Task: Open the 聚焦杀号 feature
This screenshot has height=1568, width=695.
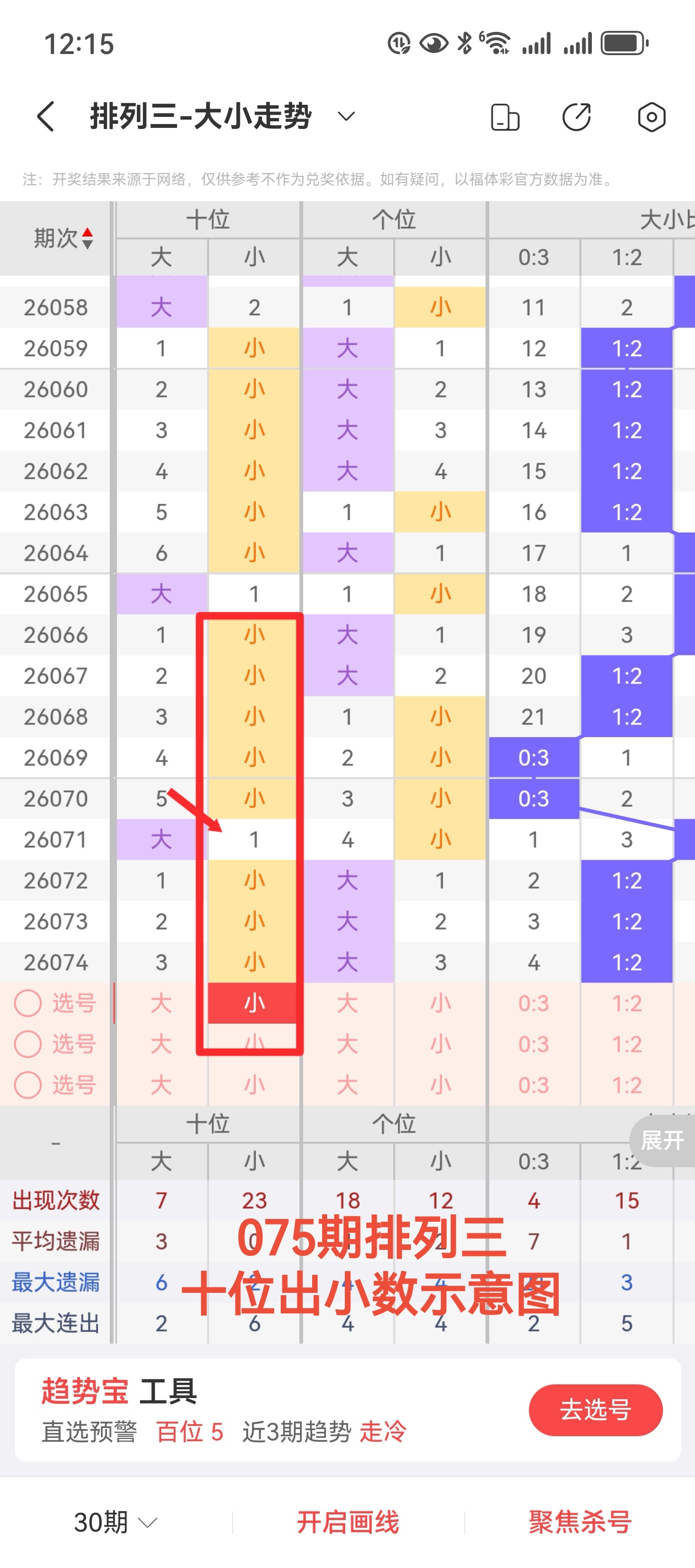Action: [x=580, y=1522]
